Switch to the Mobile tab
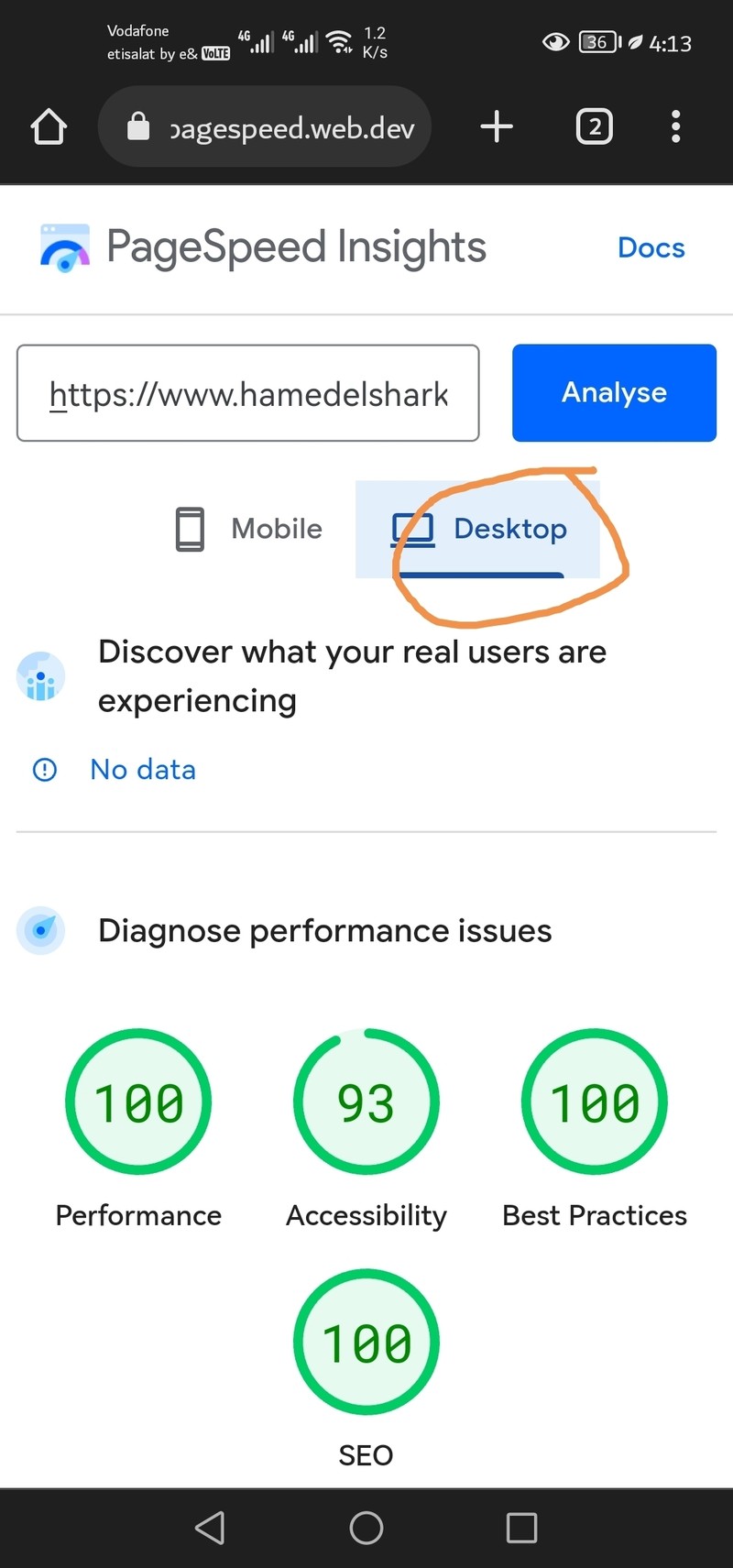733x1568 pixels. tap(249, 529)
